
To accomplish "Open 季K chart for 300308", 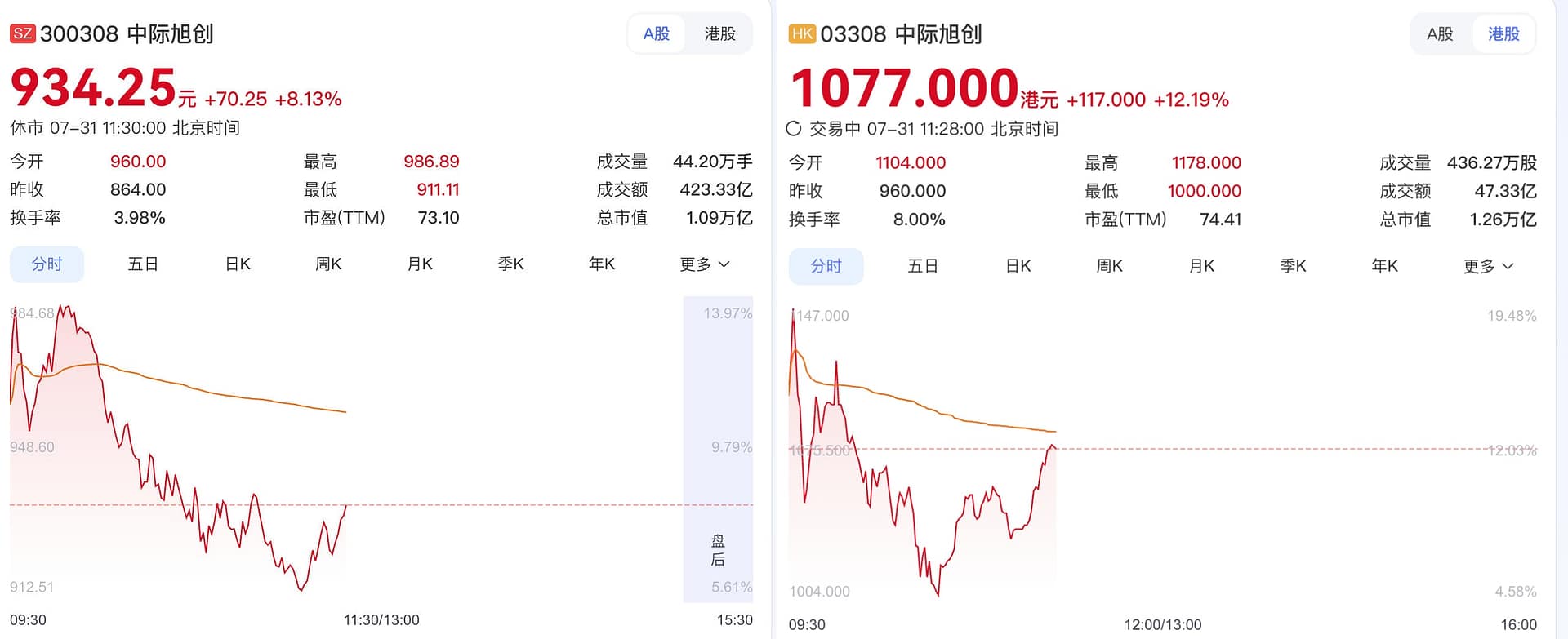I will [x=510, y=264].
